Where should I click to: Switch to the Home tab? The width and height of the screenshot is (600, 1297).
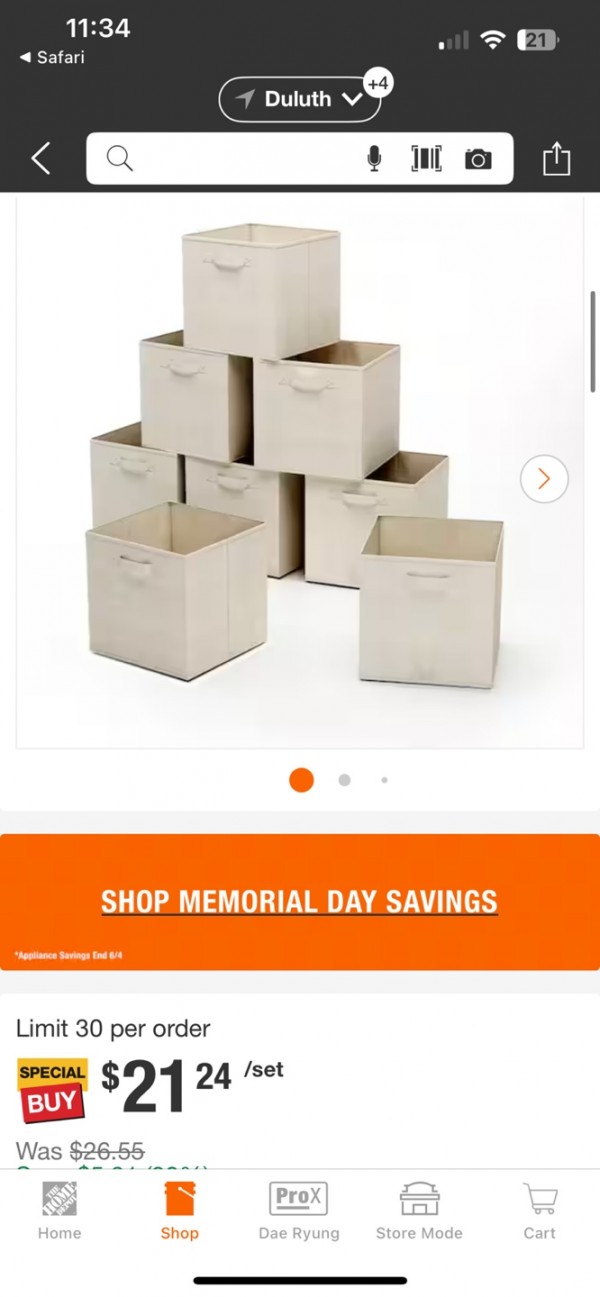tap(59, 1210)
